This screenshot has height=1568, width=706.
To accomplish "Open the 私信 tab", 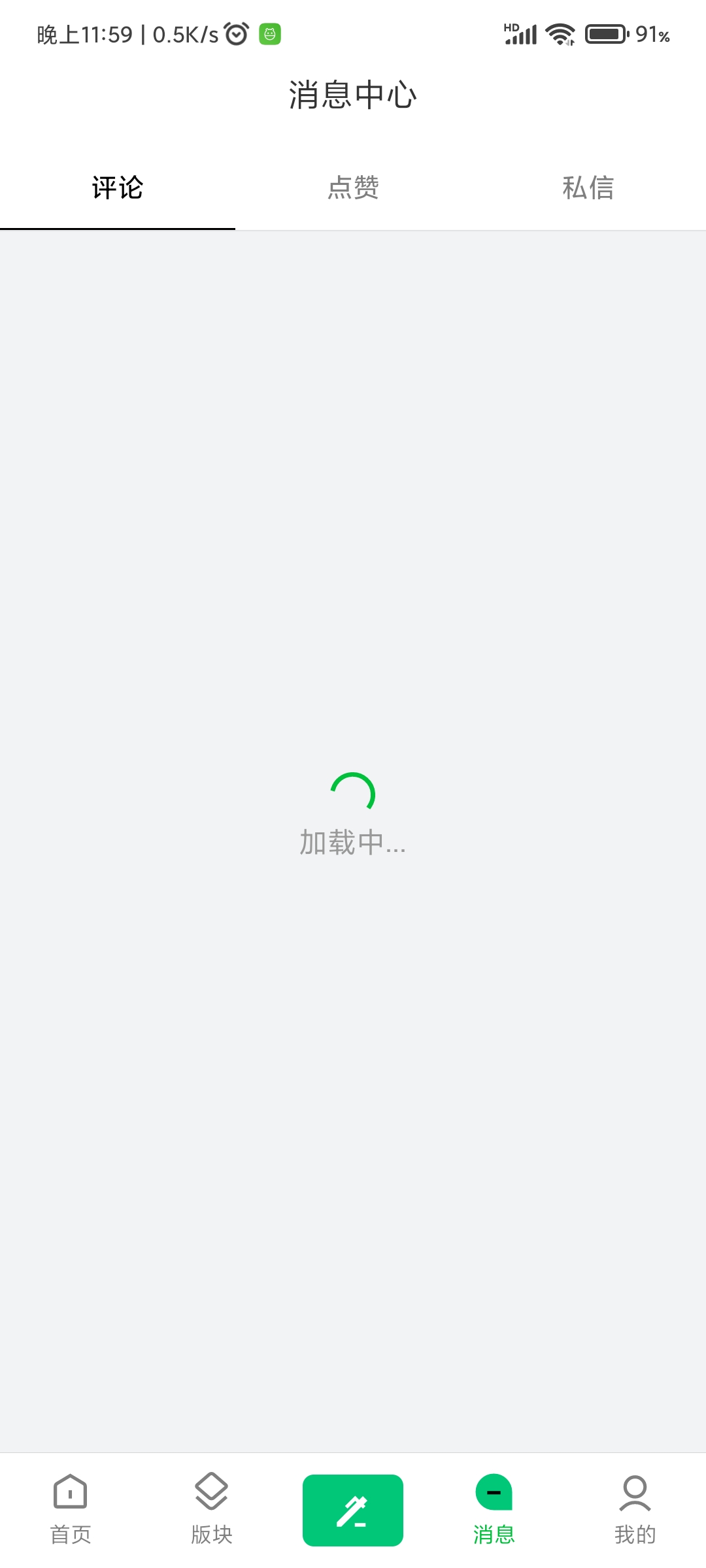I will tap(588, 188).
